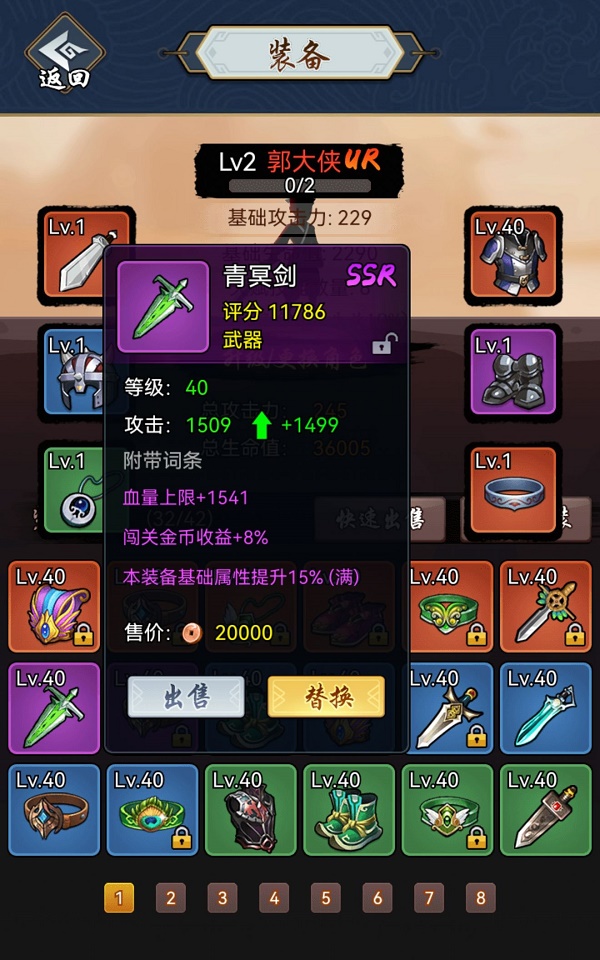600x960 pixels.
Task: Select the Lv.40 green boots item
Action: pos(349,810)
